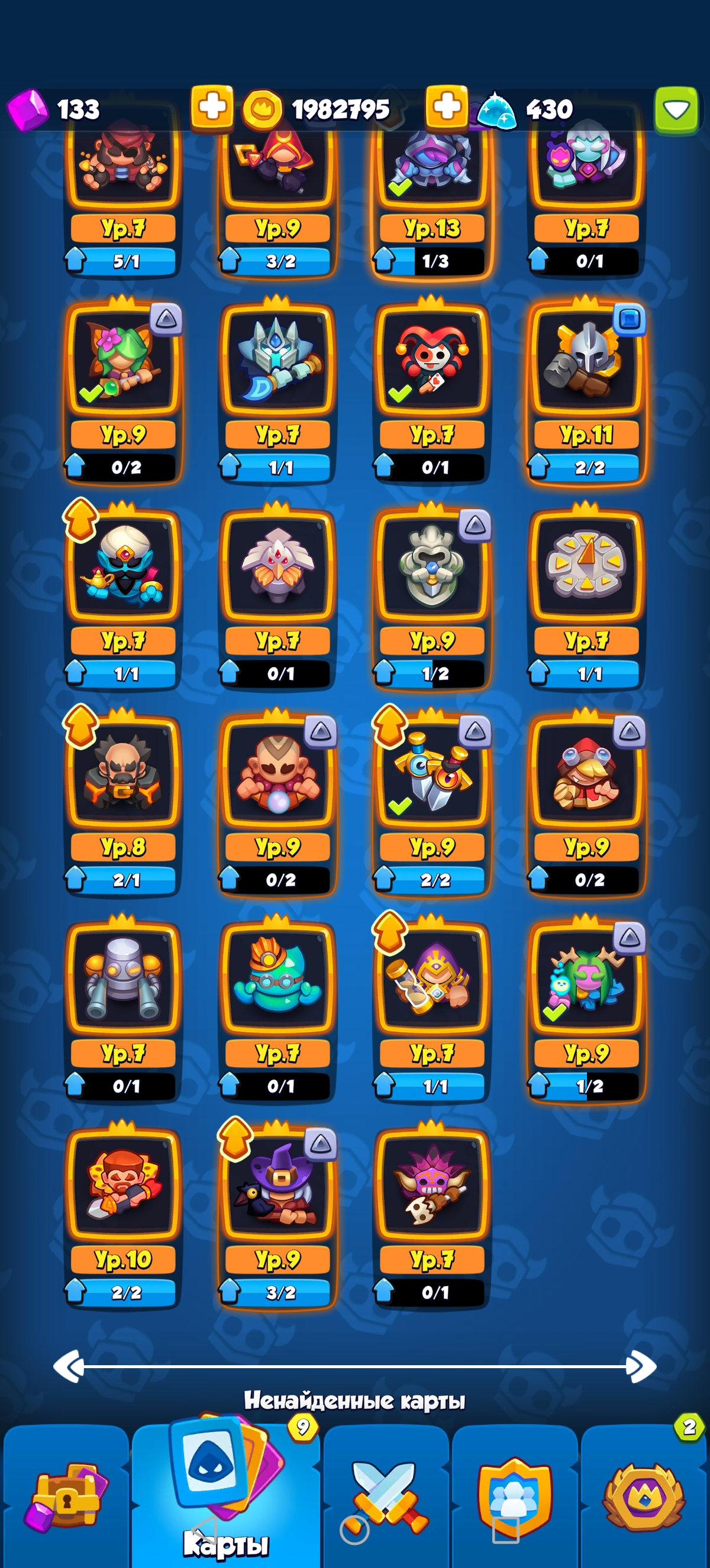Open the jester card Ур.7

point(433,390)
